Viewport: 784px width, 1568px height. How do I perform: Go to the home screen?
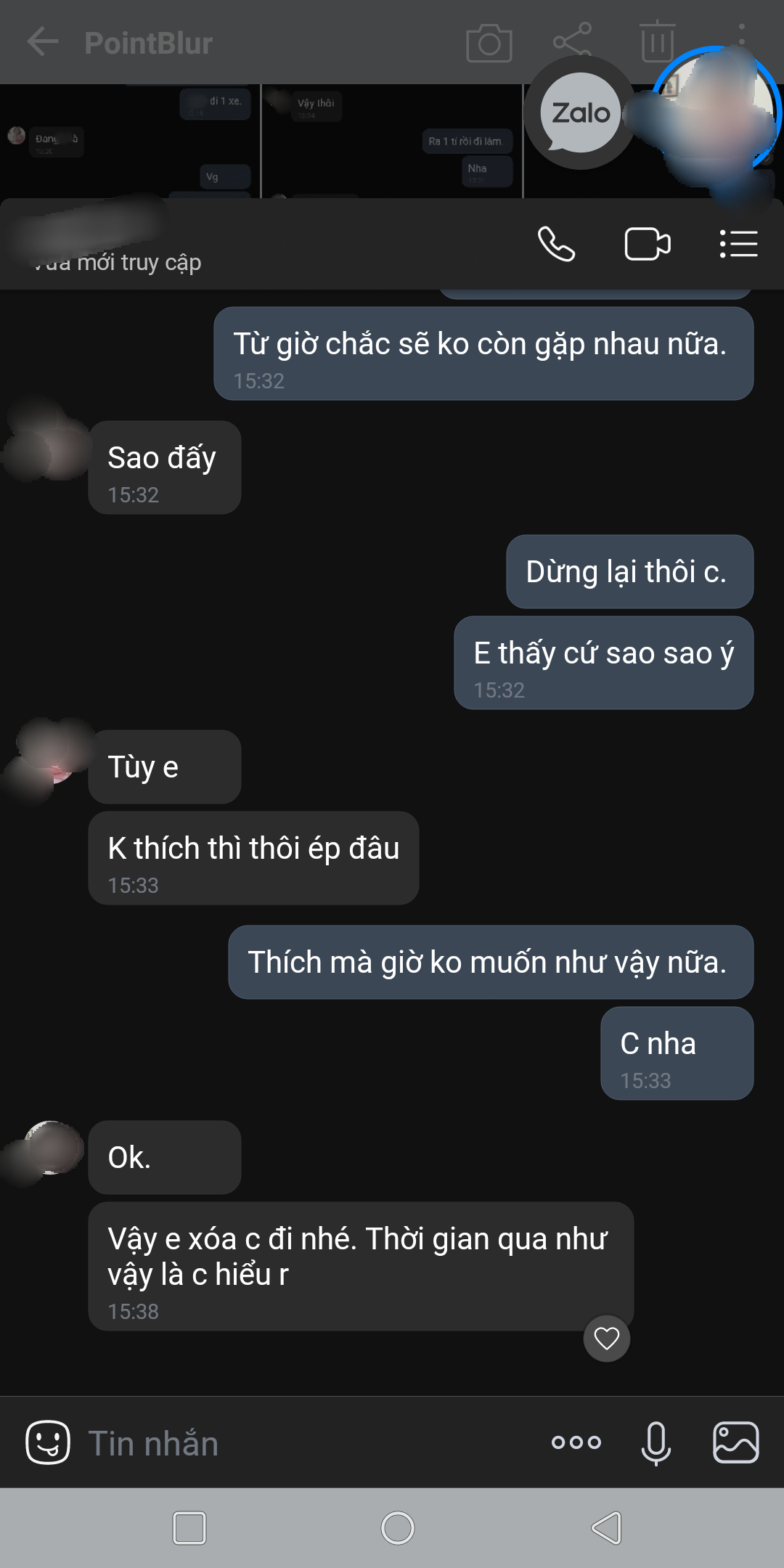(398, 1528)
